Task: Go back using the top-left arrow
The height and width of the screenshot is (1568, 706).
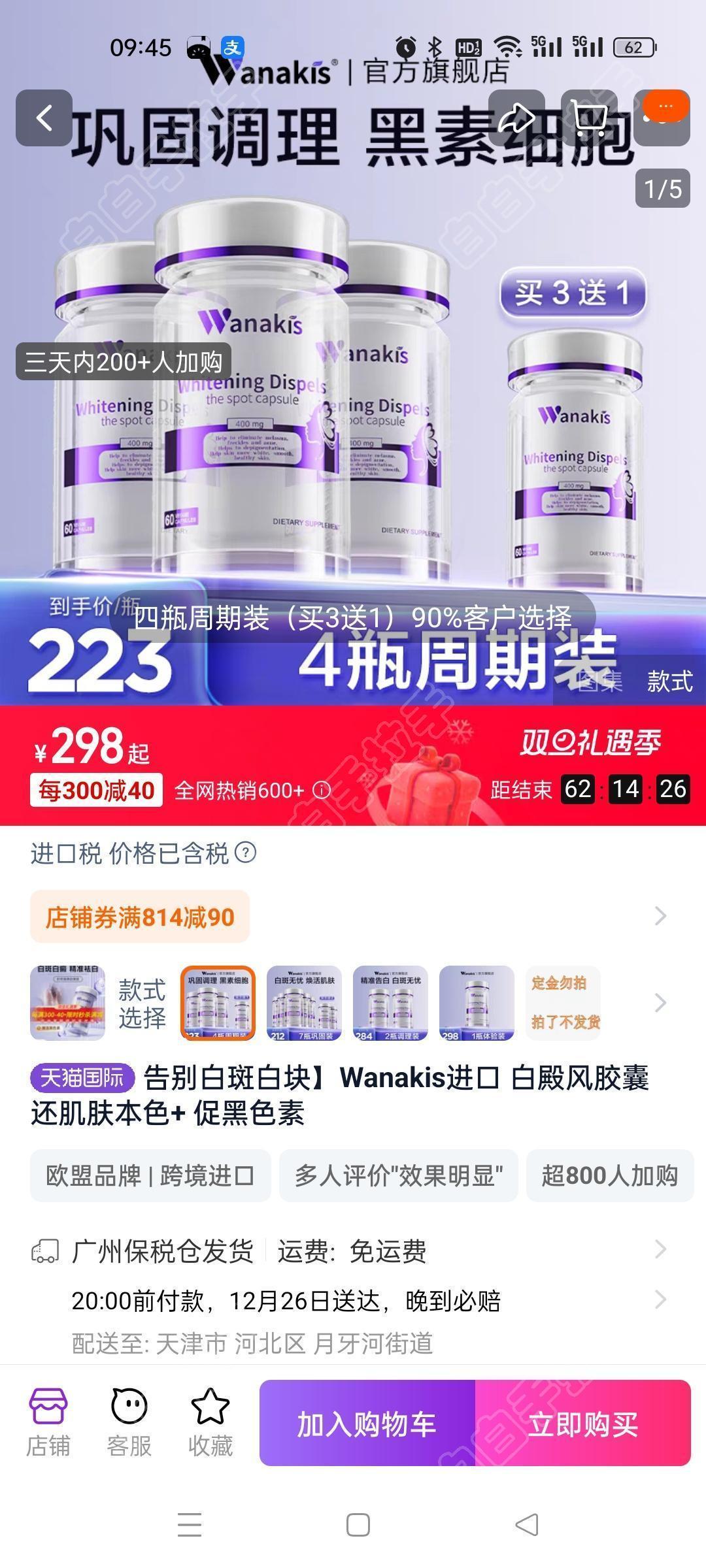Action: coord(44,118)
